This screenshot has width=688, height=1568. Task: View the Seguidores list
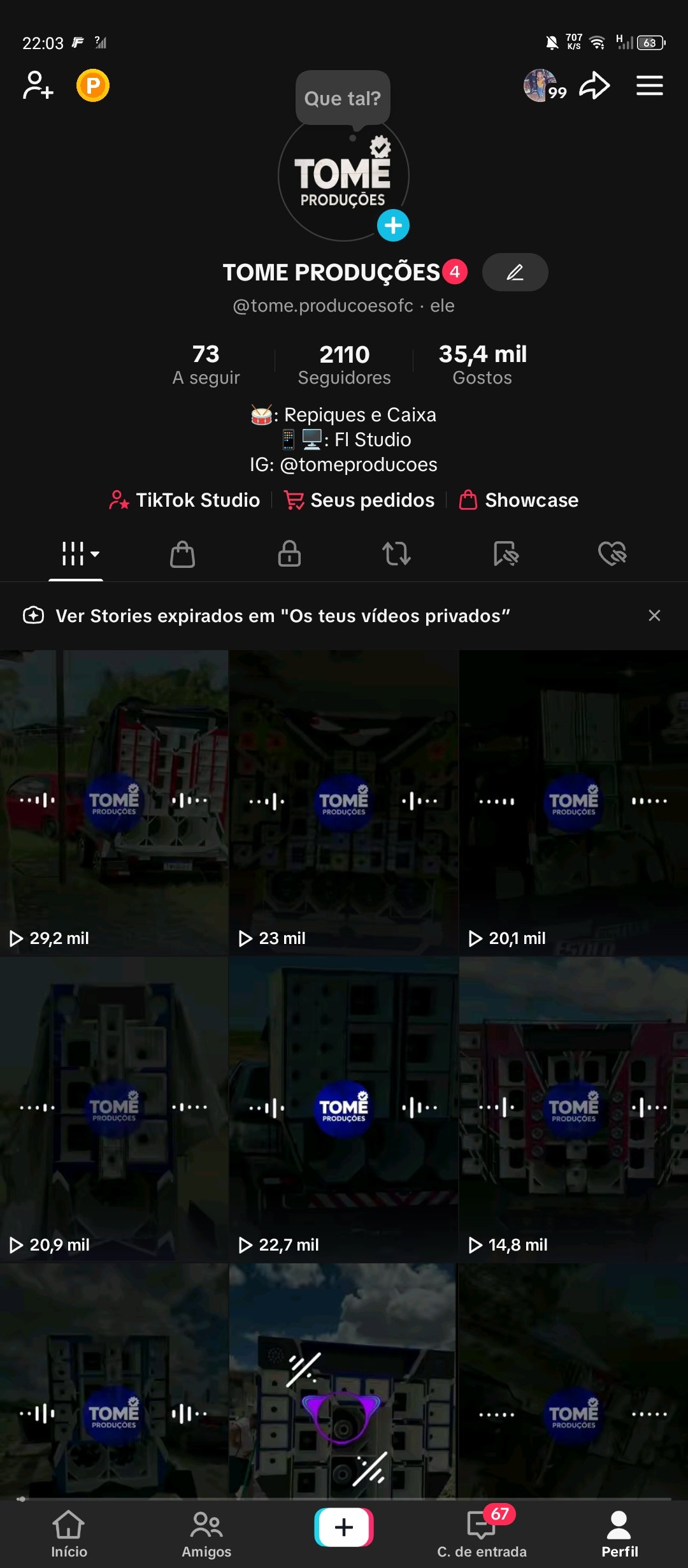[344, 365]
